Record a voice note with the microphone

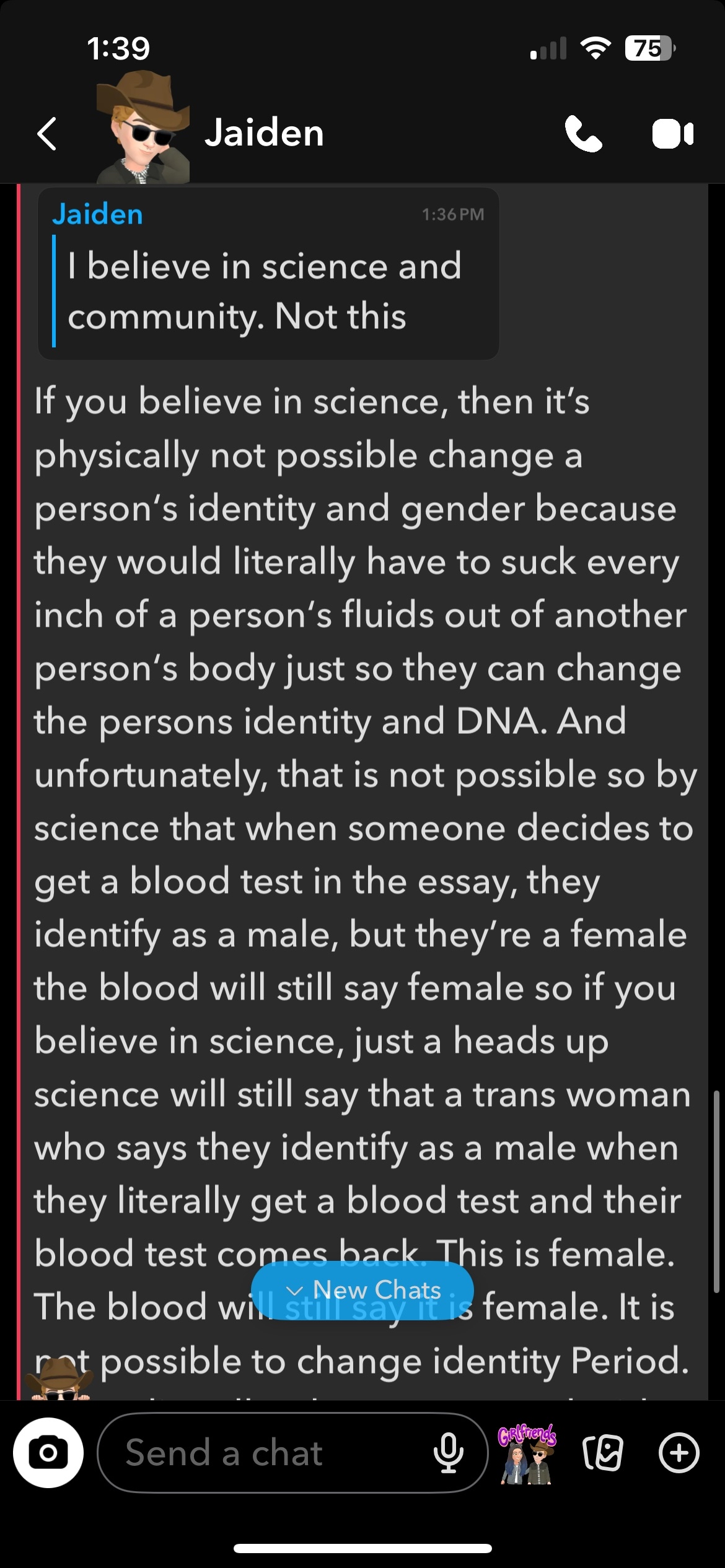(x=449, y=1453)
